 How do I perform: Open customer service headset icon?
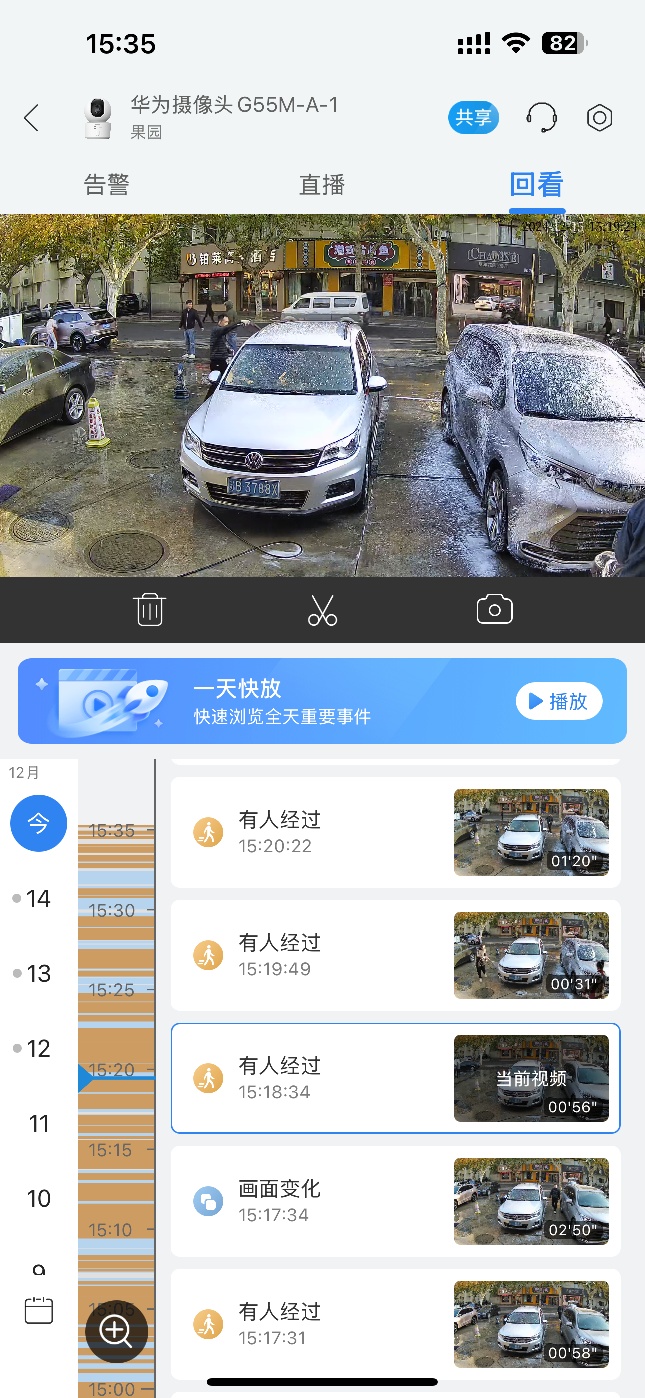pos(541,118)
